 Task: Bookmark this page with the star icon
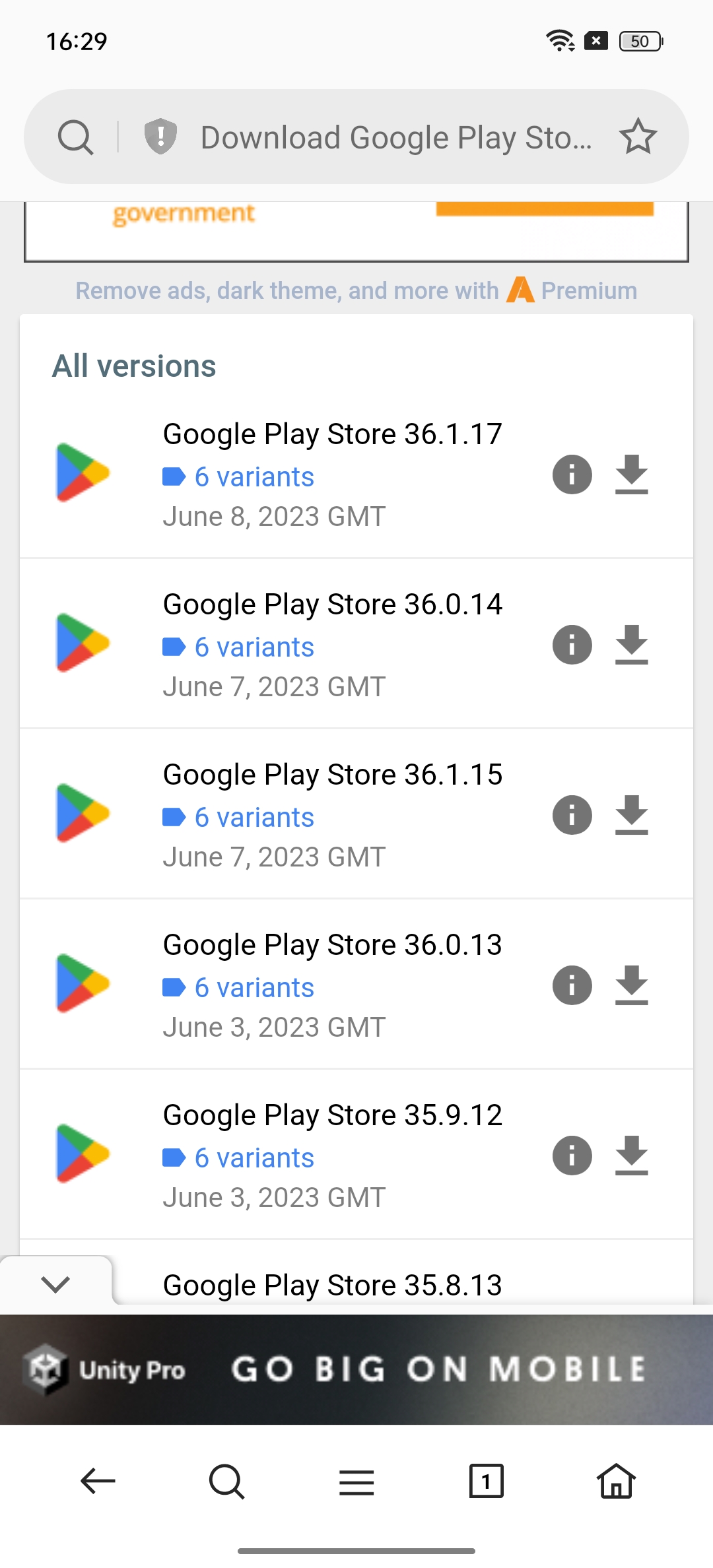point(638,137)
